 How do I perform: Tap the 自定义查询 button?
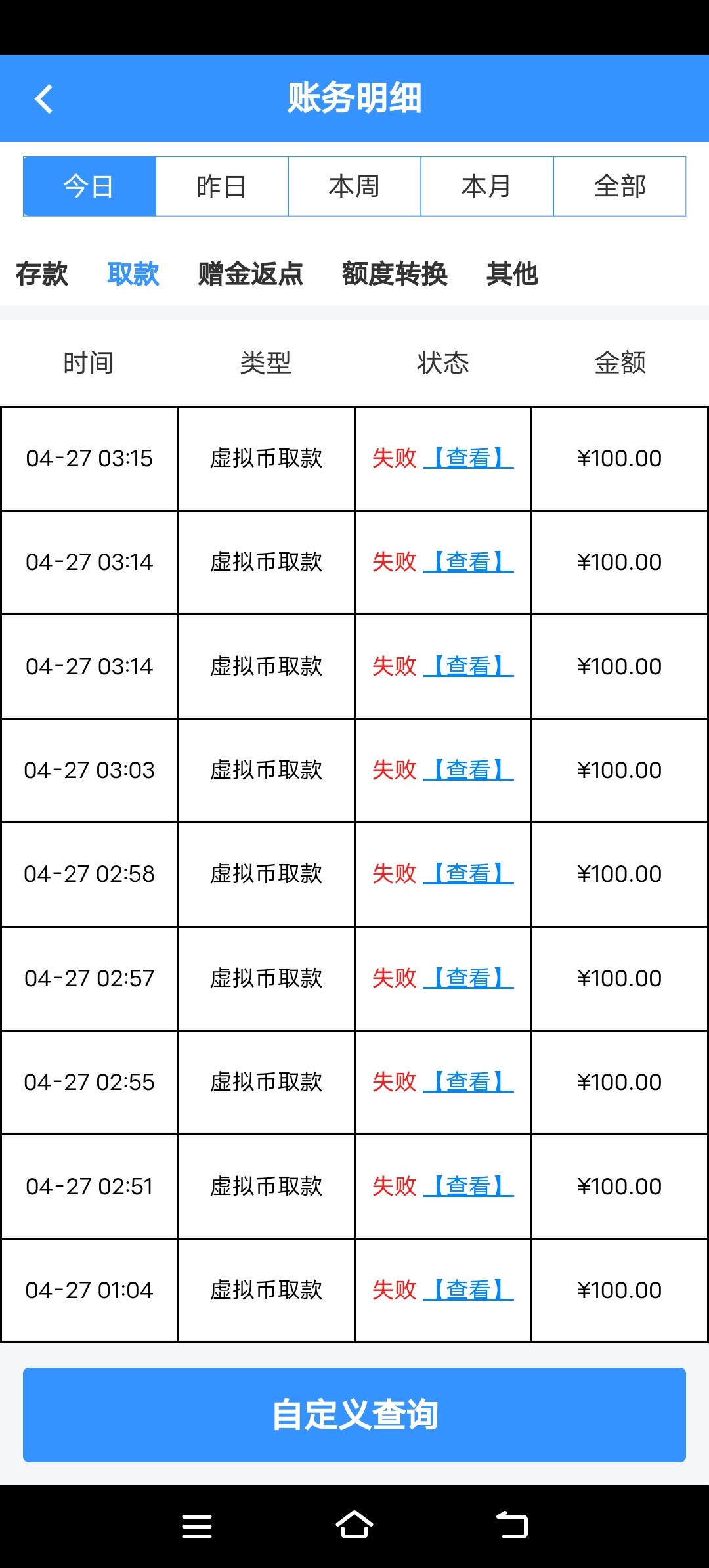(x=354, y=1415)
